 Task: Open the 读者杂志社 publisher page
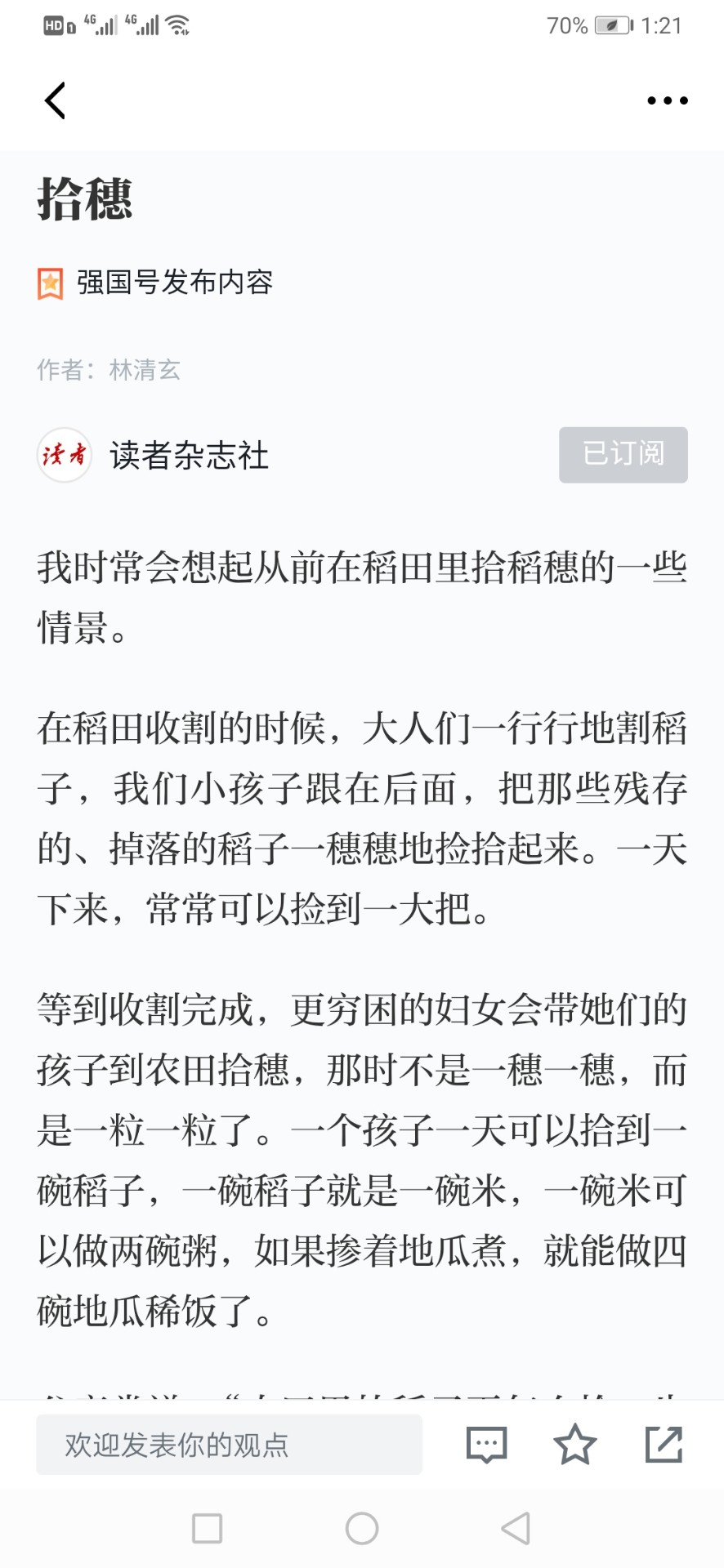(188, 455)
